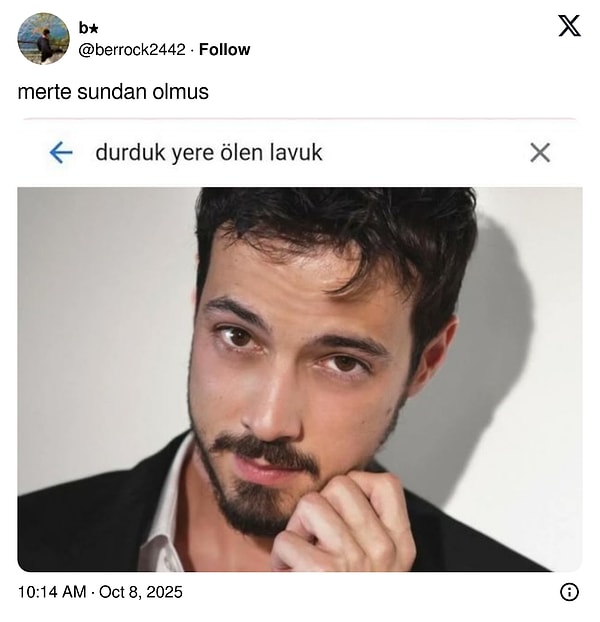Tap the info icon beside the timestamp

(x=569, y=592)
